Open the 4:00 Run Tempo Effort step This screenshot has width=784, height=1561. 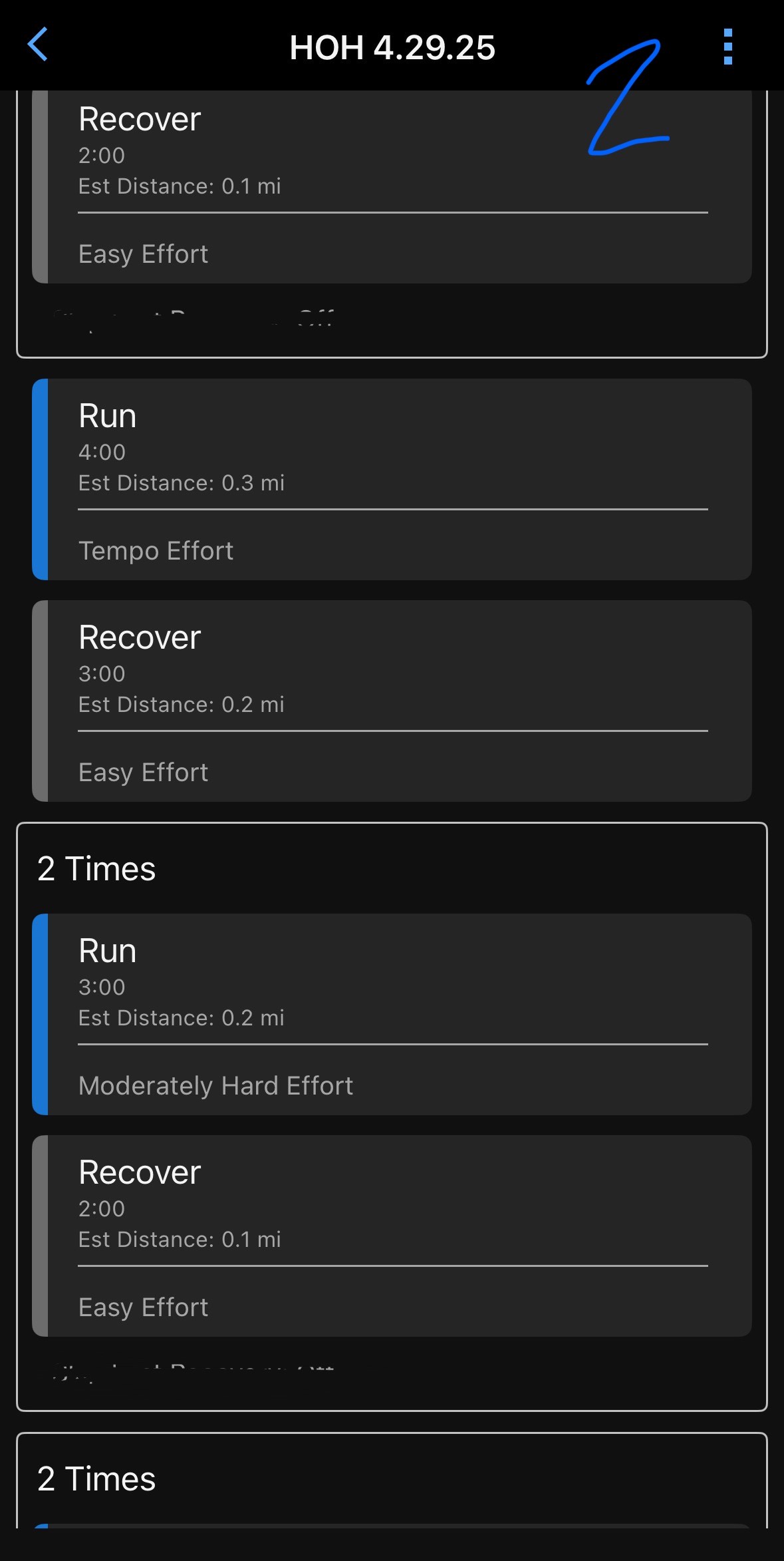392,479
